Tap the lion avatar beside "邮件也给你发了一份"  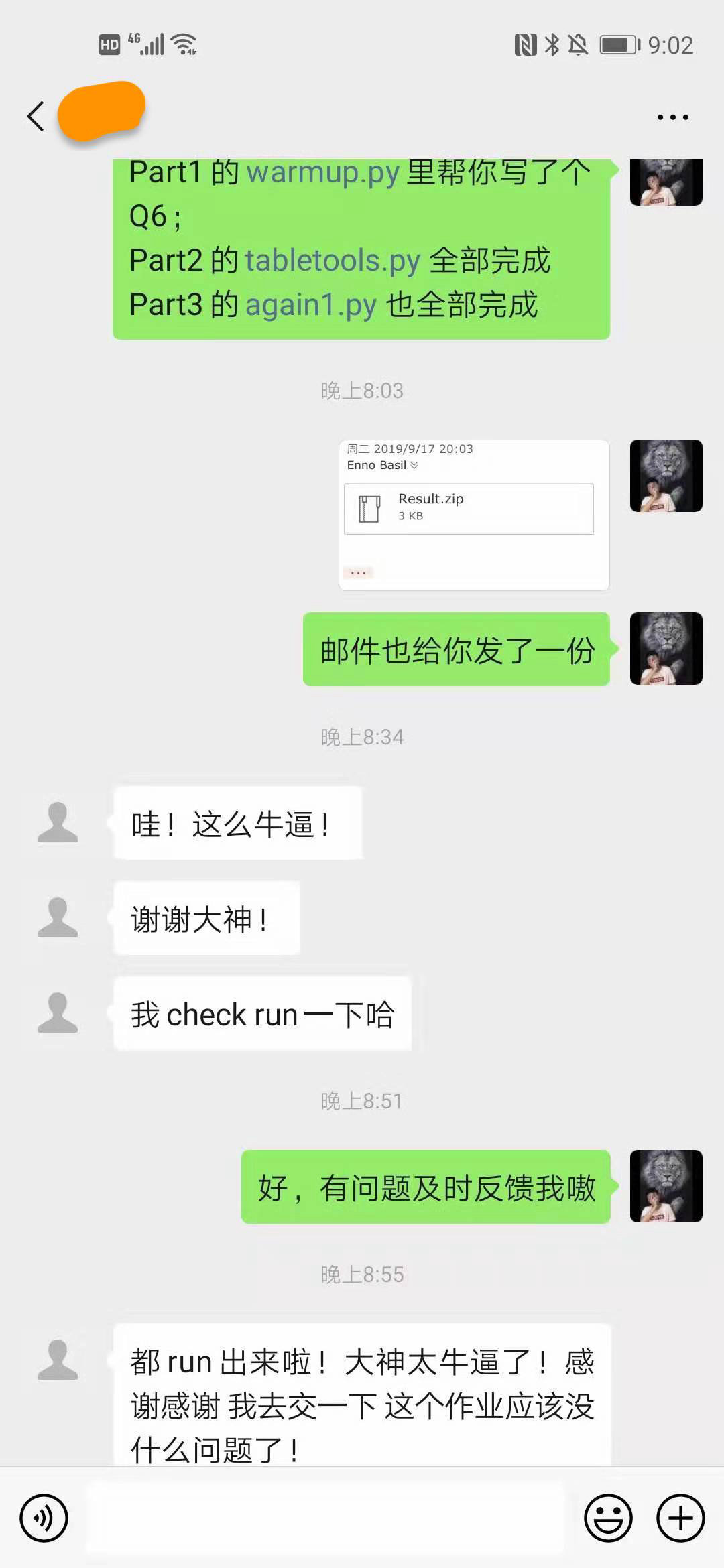click(666, 649)
